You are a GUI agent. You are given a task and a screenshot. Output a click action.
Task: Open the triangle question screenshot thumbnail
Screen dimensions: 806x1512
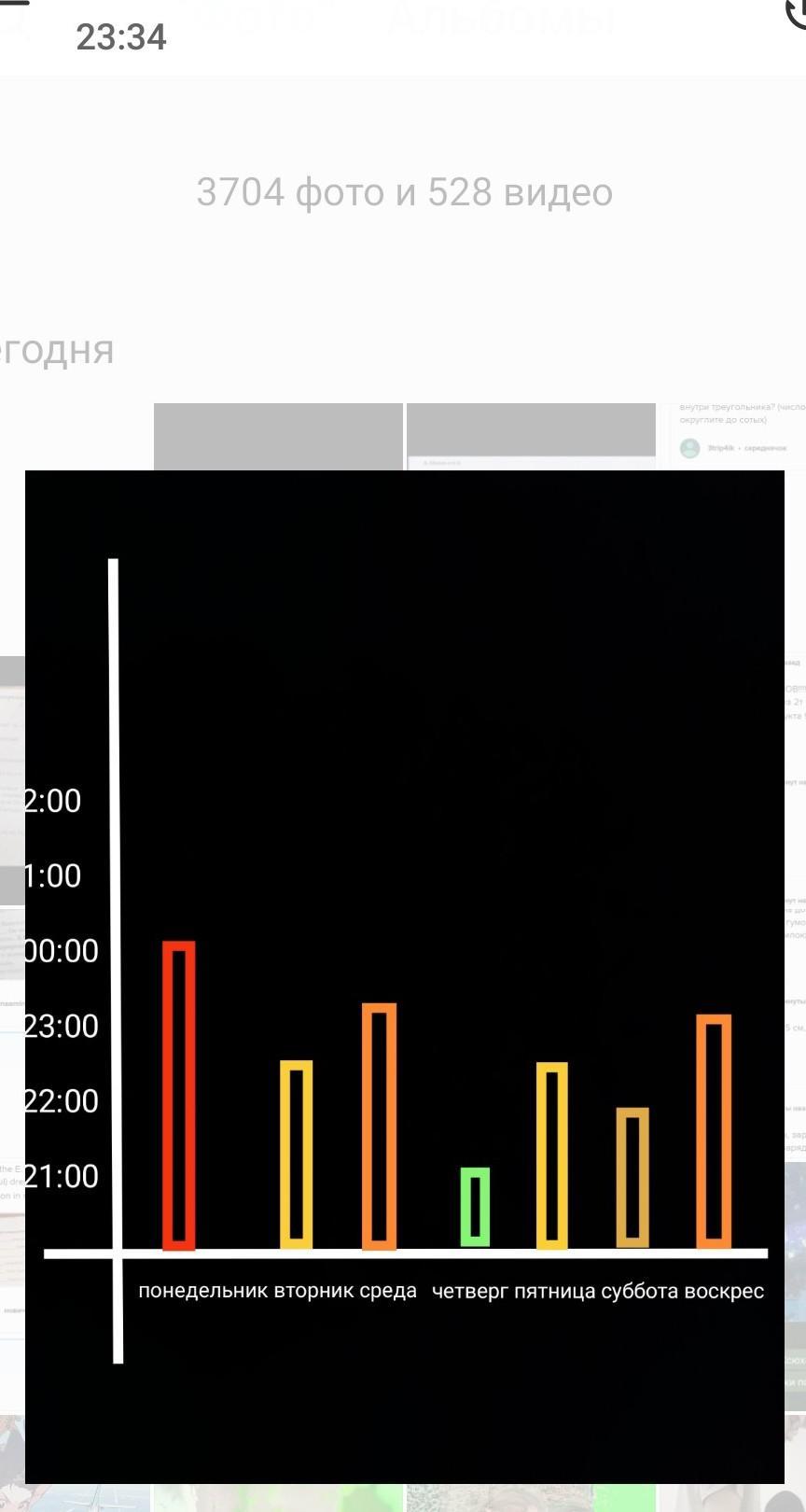pos(733,436)
